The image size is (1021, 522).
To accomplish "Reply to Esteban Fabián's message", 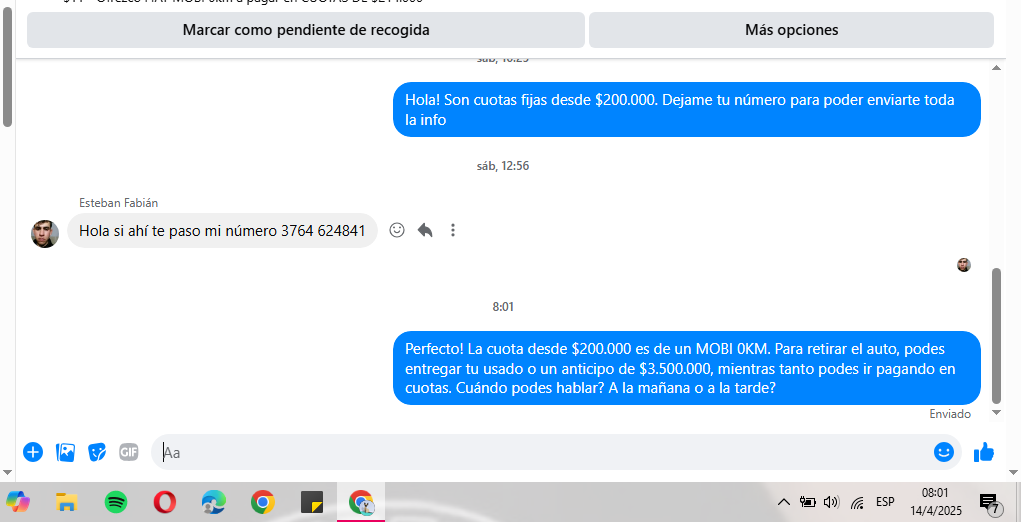I will click(425, 230).
